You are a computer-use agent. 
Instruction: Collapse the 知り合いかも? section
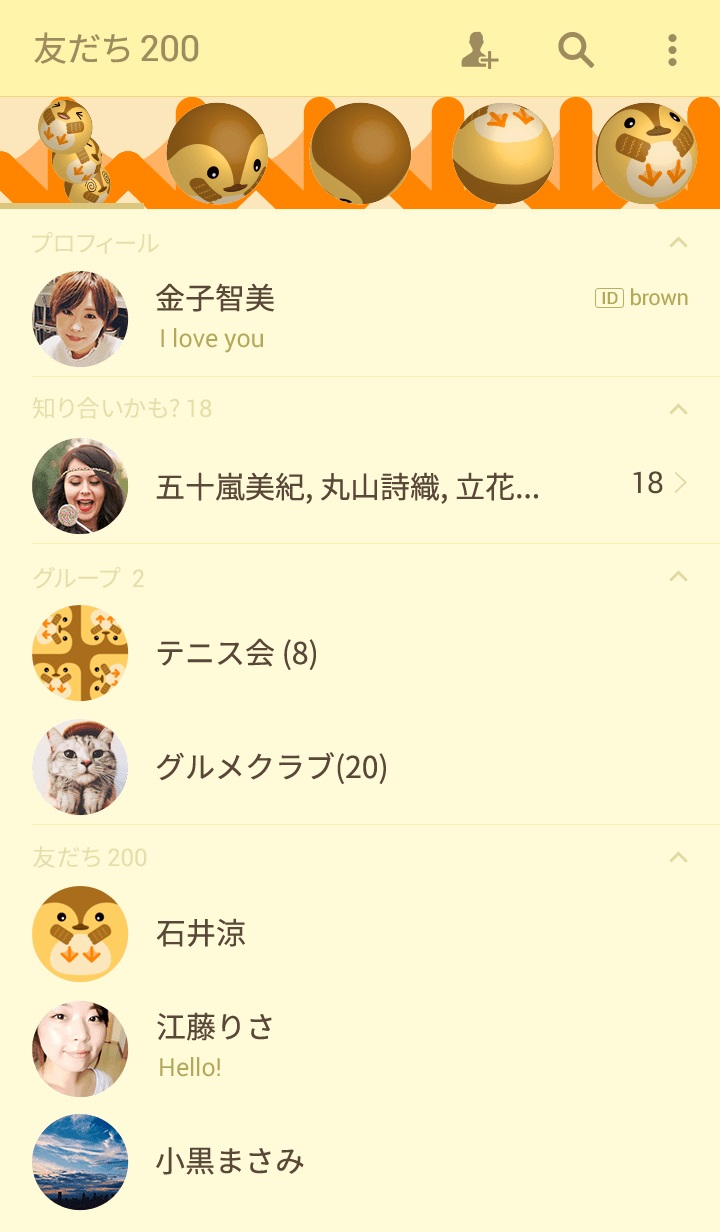point(678,409)
